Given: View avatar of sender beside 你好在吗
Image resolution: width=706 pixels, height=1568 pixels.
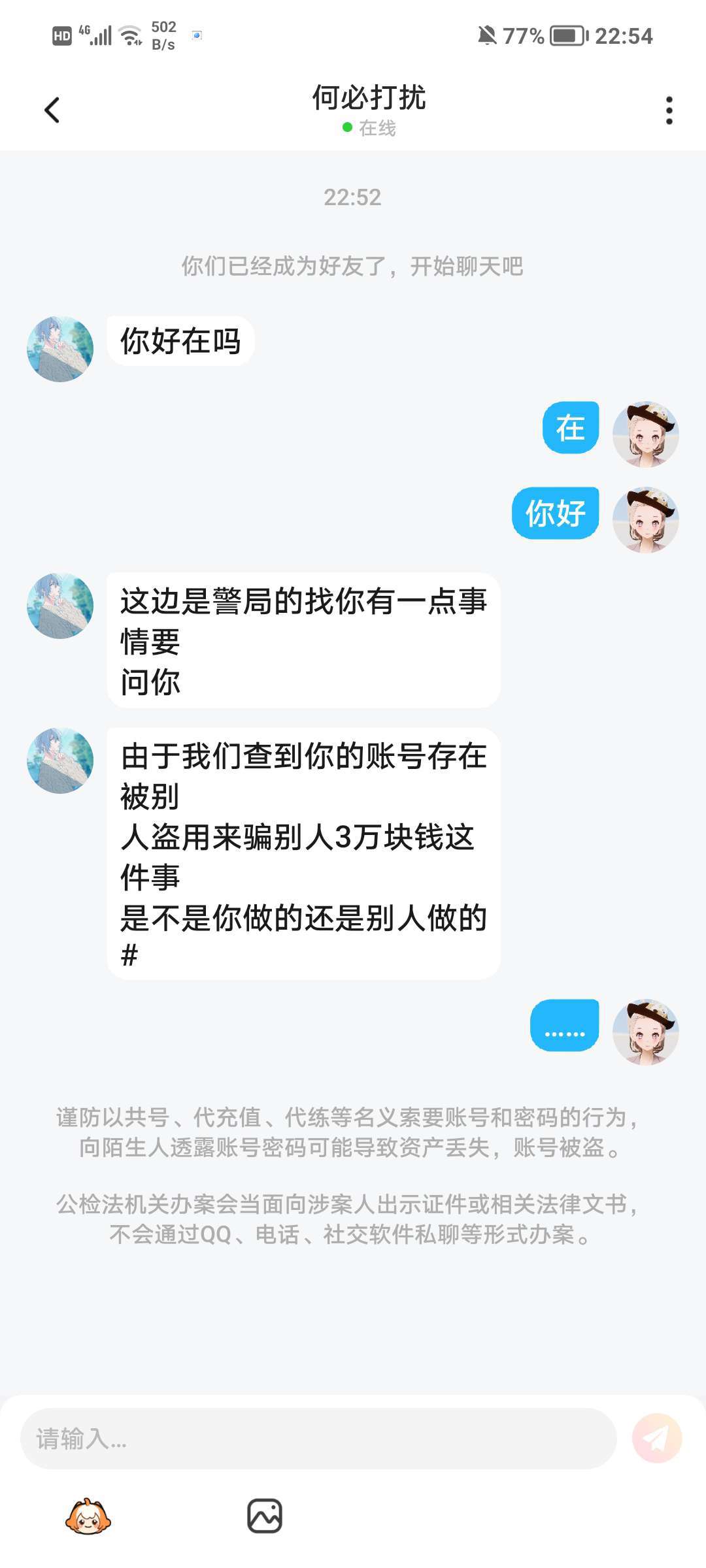Looking at the screenshot, I should (60, 349).
